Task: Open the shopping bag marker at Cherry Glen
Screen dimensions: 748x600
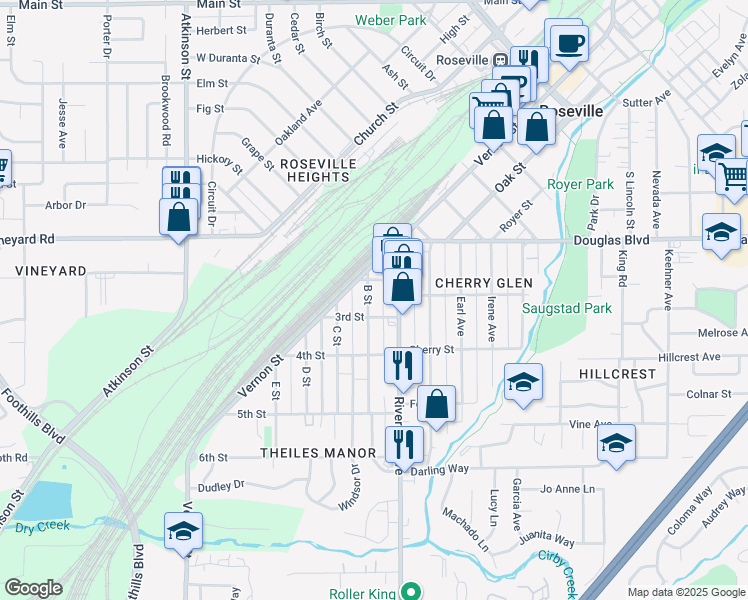Action: click(x=402, y=288)
